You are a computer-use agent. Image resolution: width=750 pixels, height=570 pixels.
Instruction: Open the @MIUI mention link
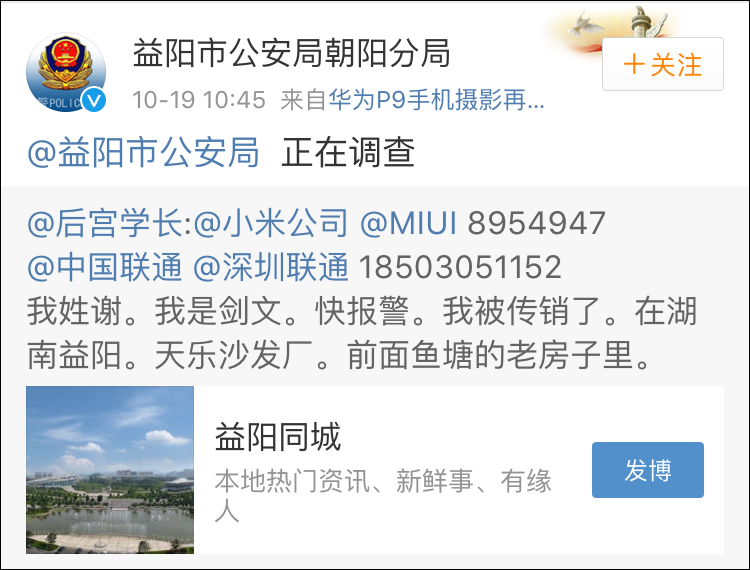(408, 223)
